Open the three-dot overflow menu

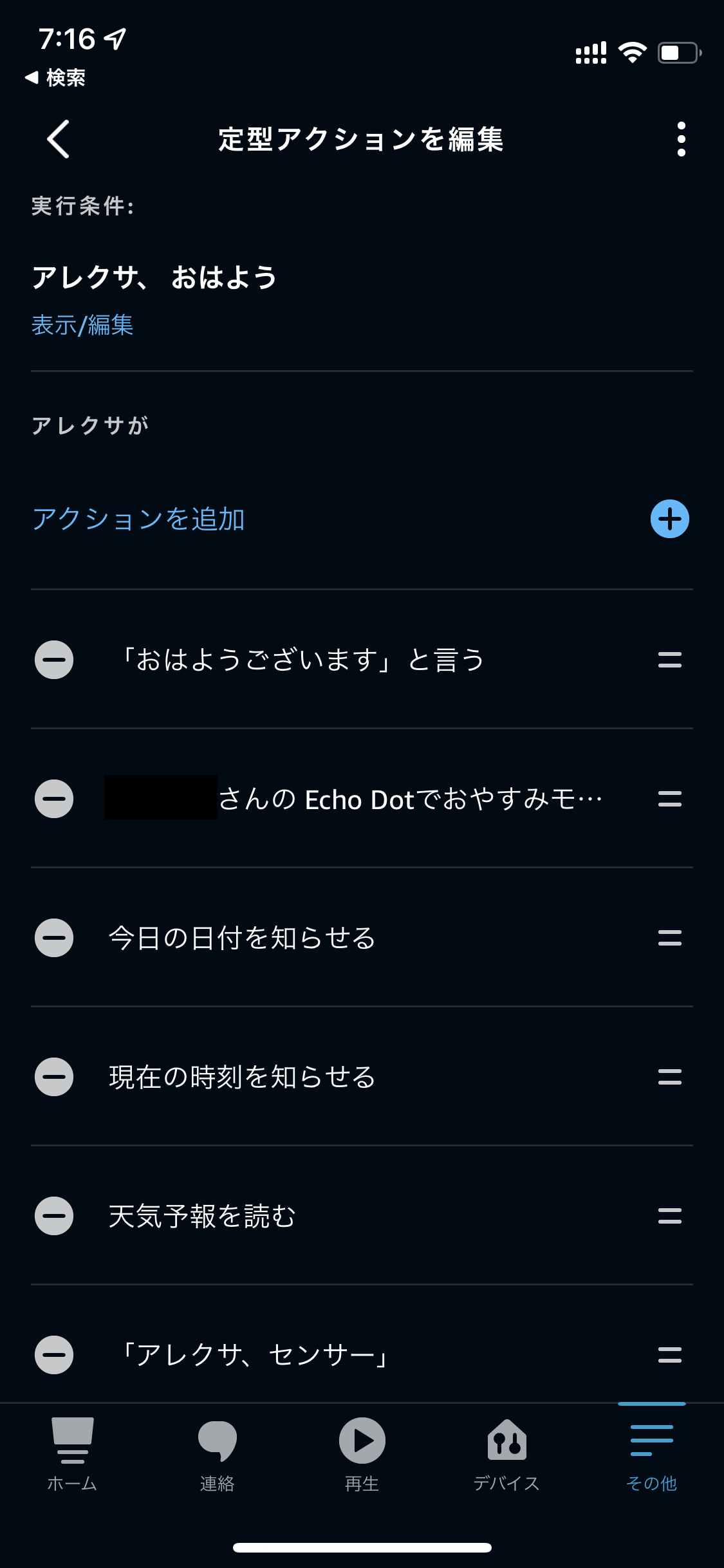[682, 139]
